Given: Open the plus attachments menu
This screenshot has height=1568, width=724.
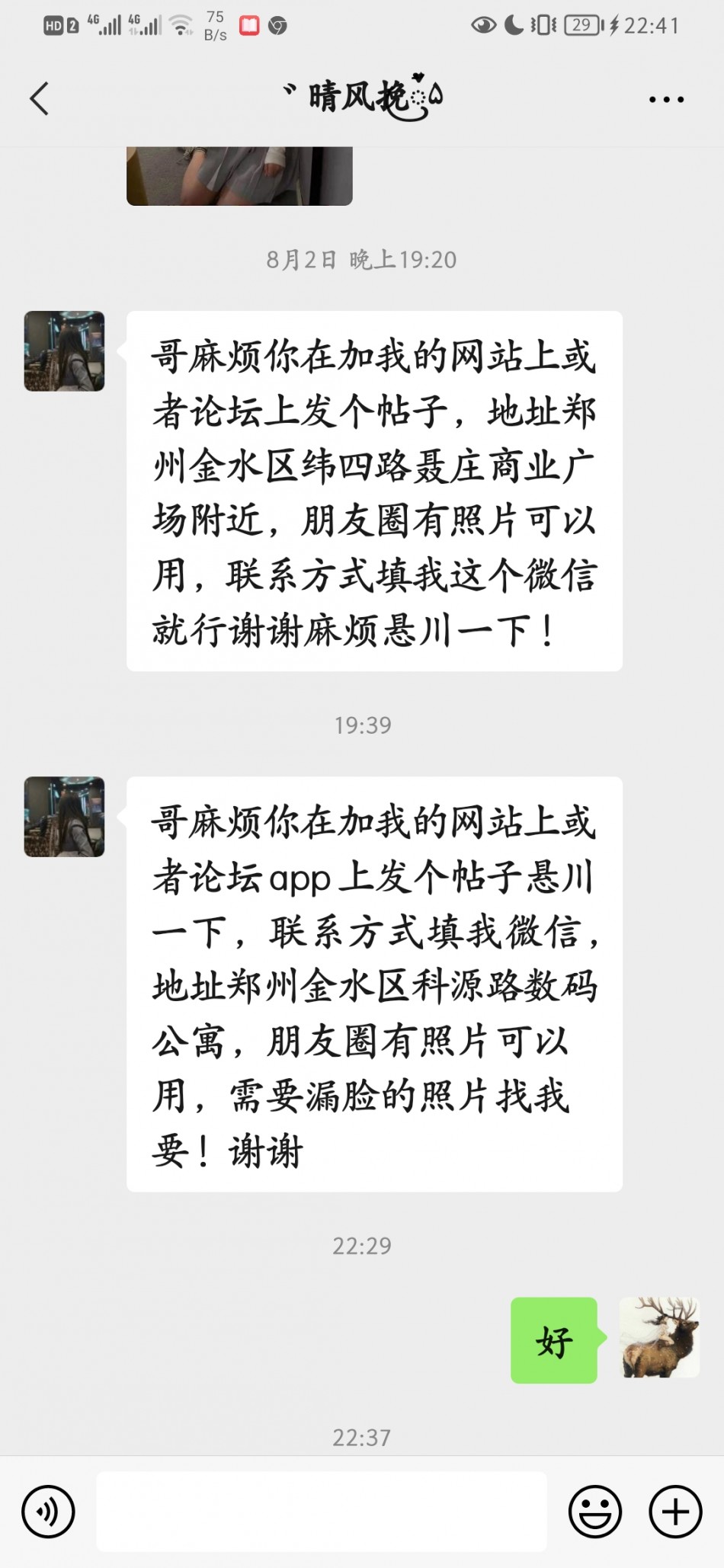Looking at the screenshot, I should (x=675, y=1512).
